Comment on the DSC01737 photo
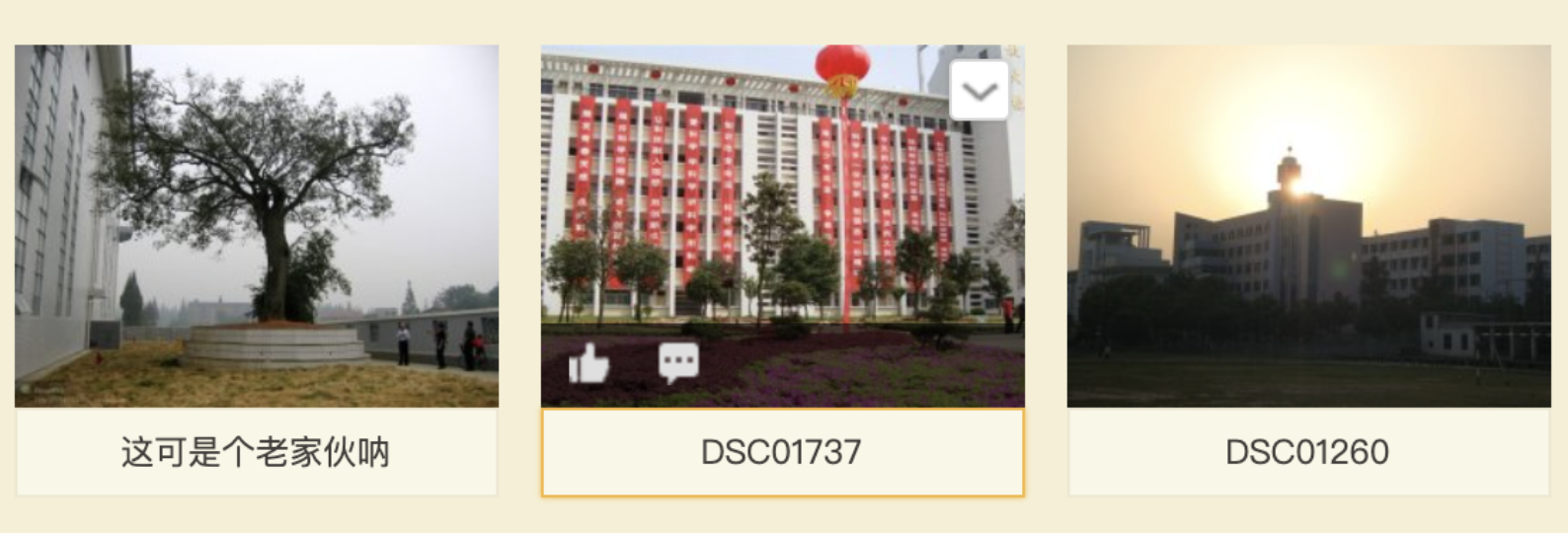This screenshot has height=533, width=1568. click(678, 363)
